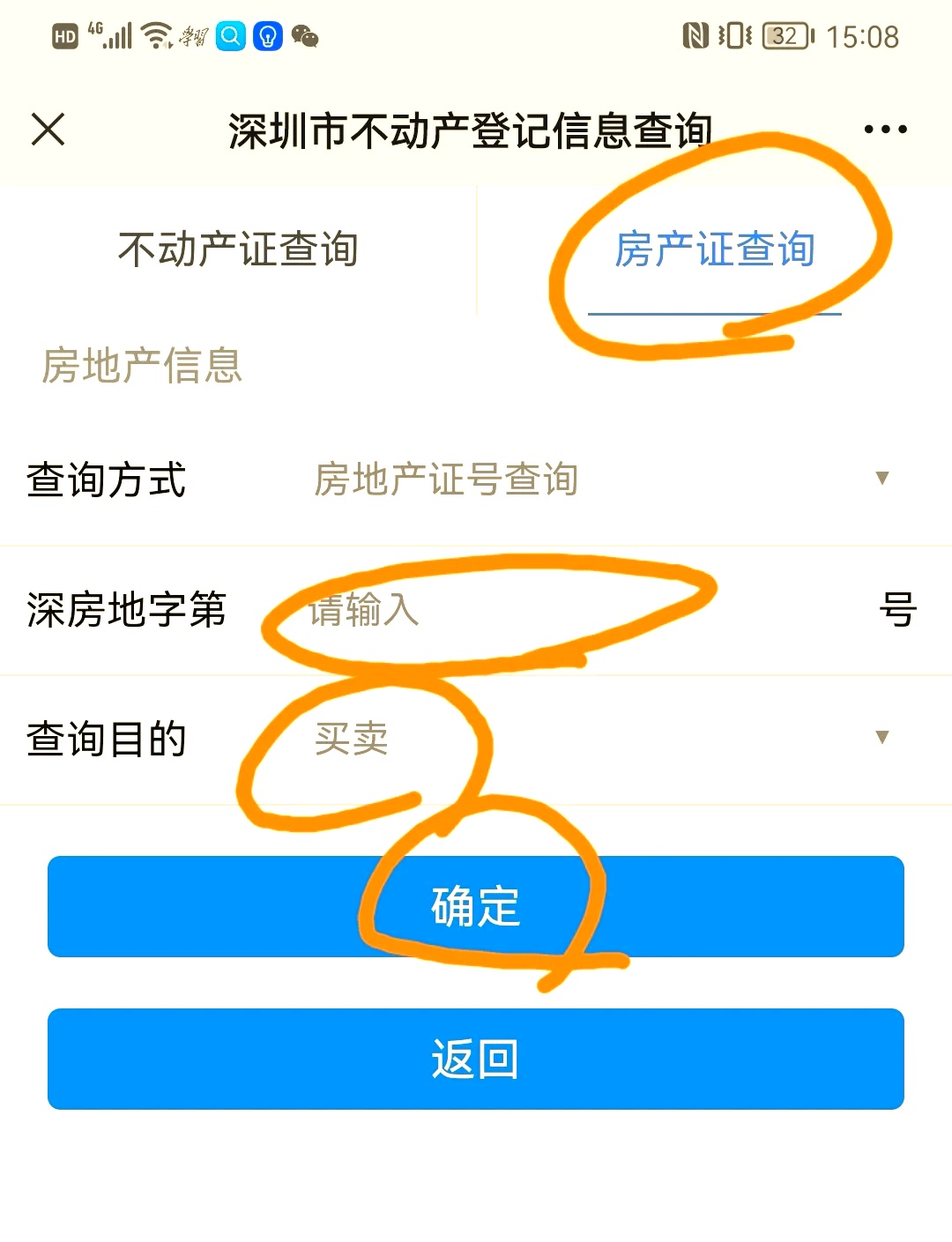Viewport: 952px width, 1242px height.
Task: Focus the 深房地字第 number input field
Action: (564, 610)
